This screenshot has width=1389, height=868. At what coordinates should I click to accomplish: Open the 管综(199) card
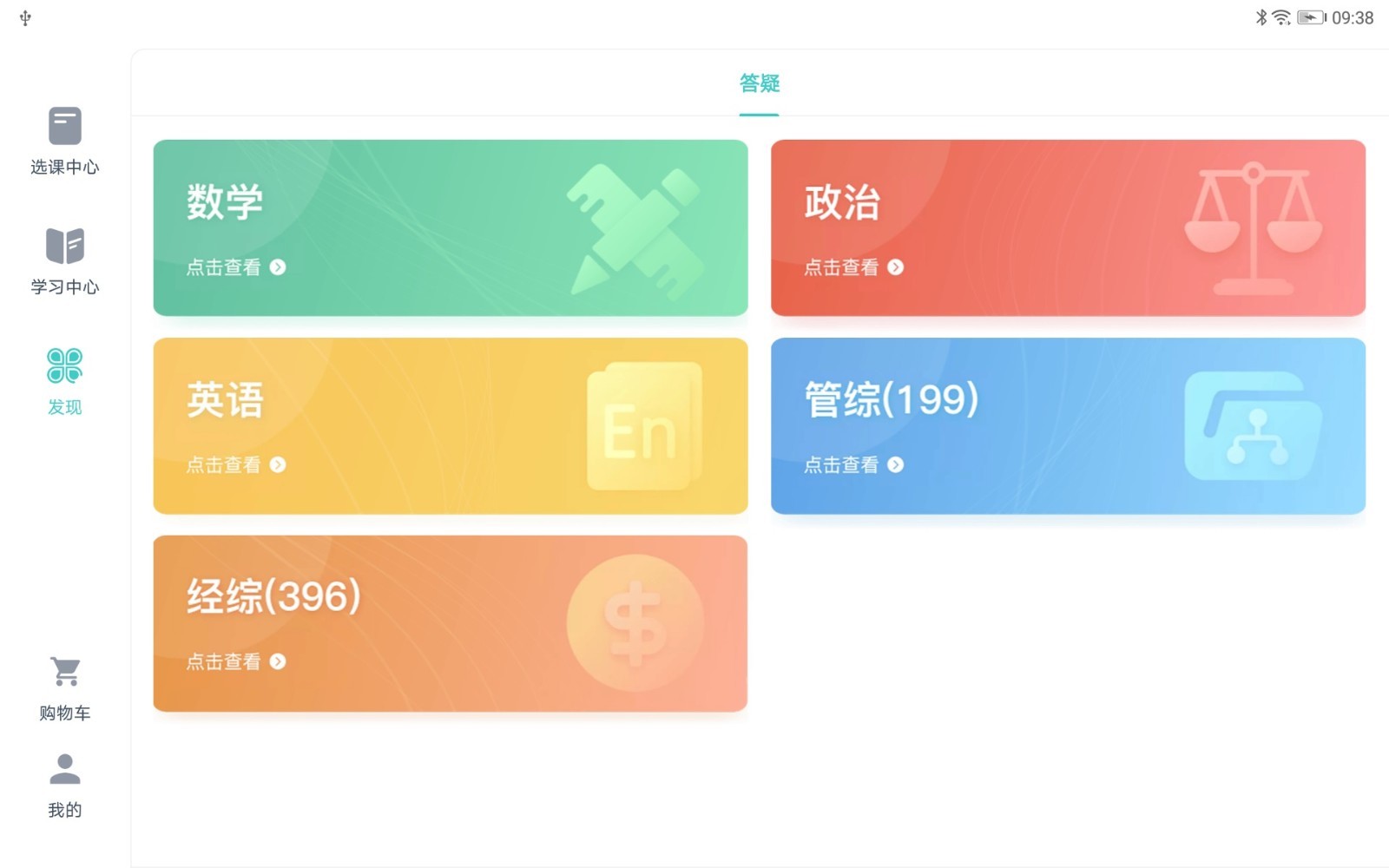coord(1067,425)
